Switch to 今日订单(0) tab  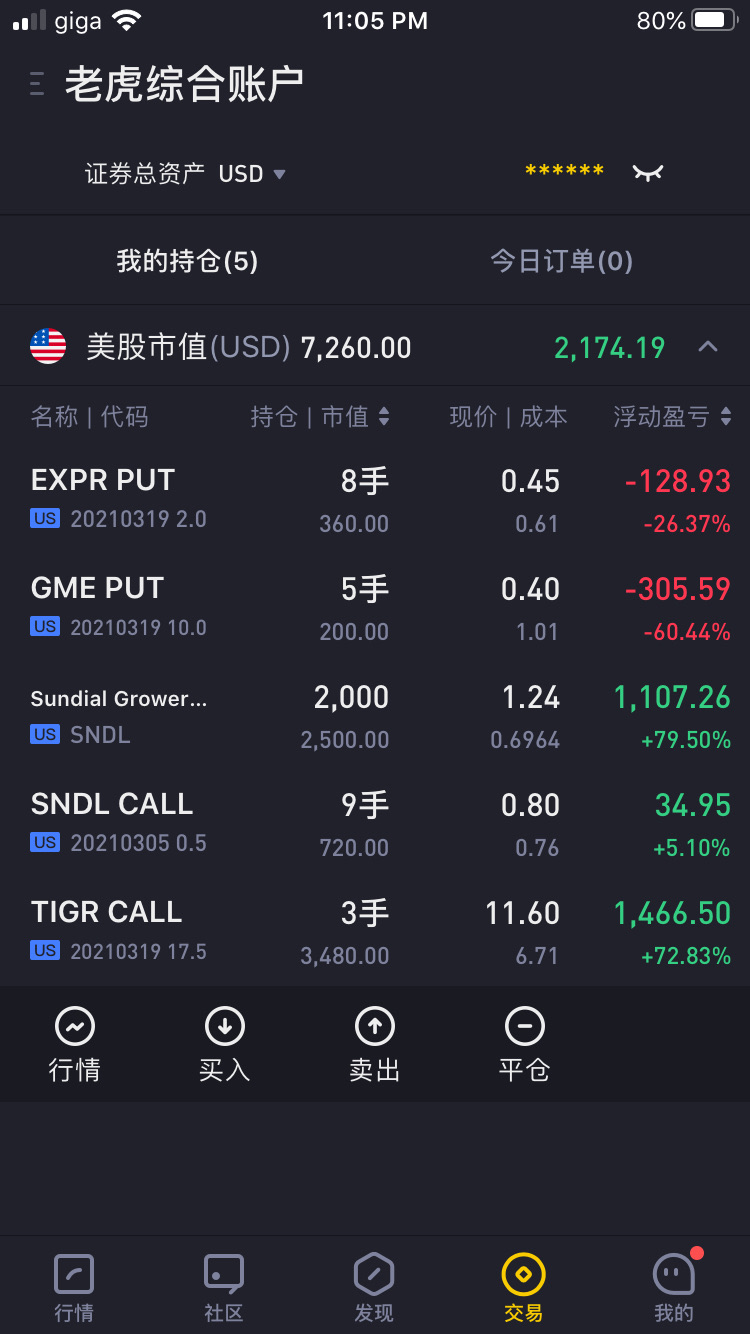click(561, 262)
